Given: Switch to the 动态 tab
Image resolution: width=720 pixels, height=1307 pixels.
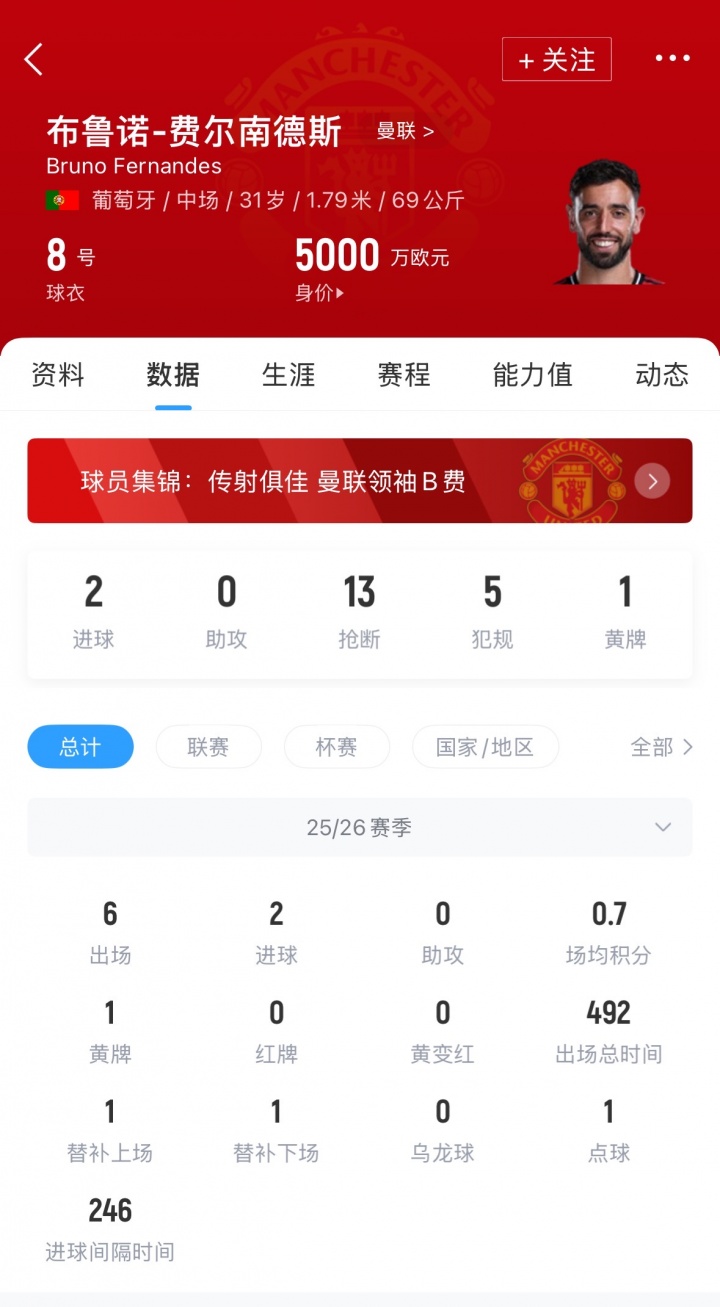Looking at the screenshot, I should [661, 375].
